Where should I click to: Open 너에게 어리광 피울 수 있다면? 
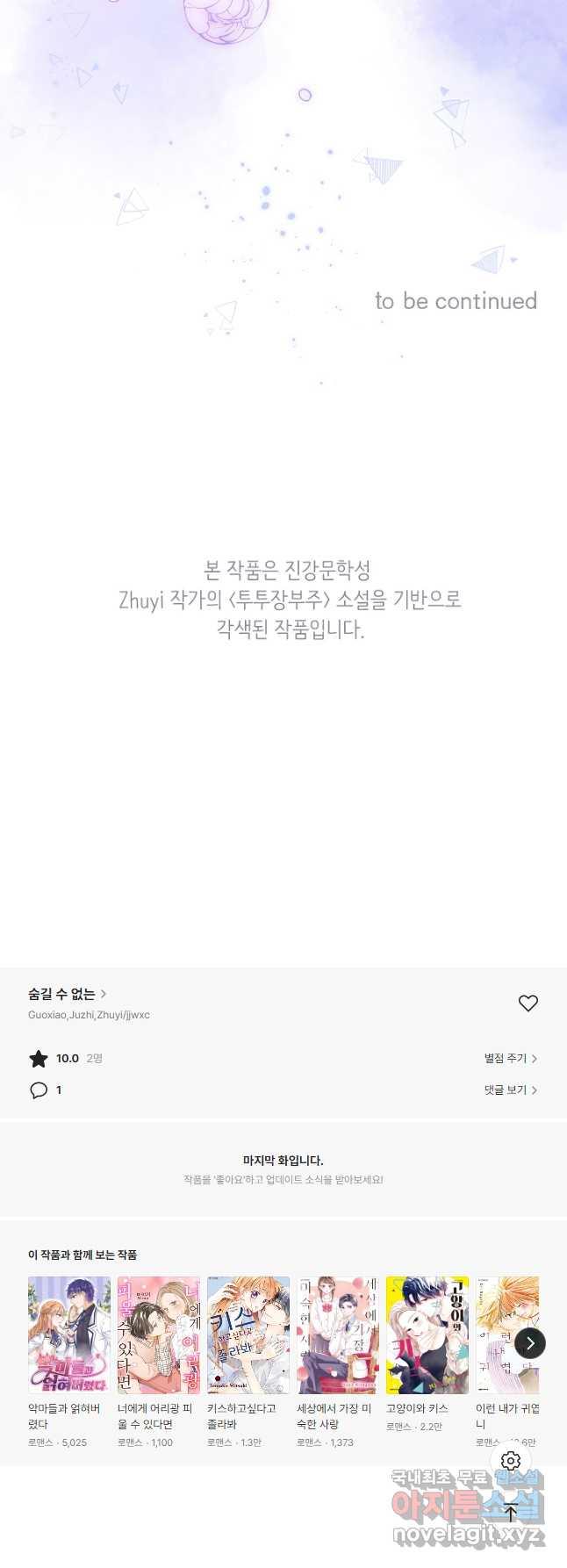[x=159, y=1335]
